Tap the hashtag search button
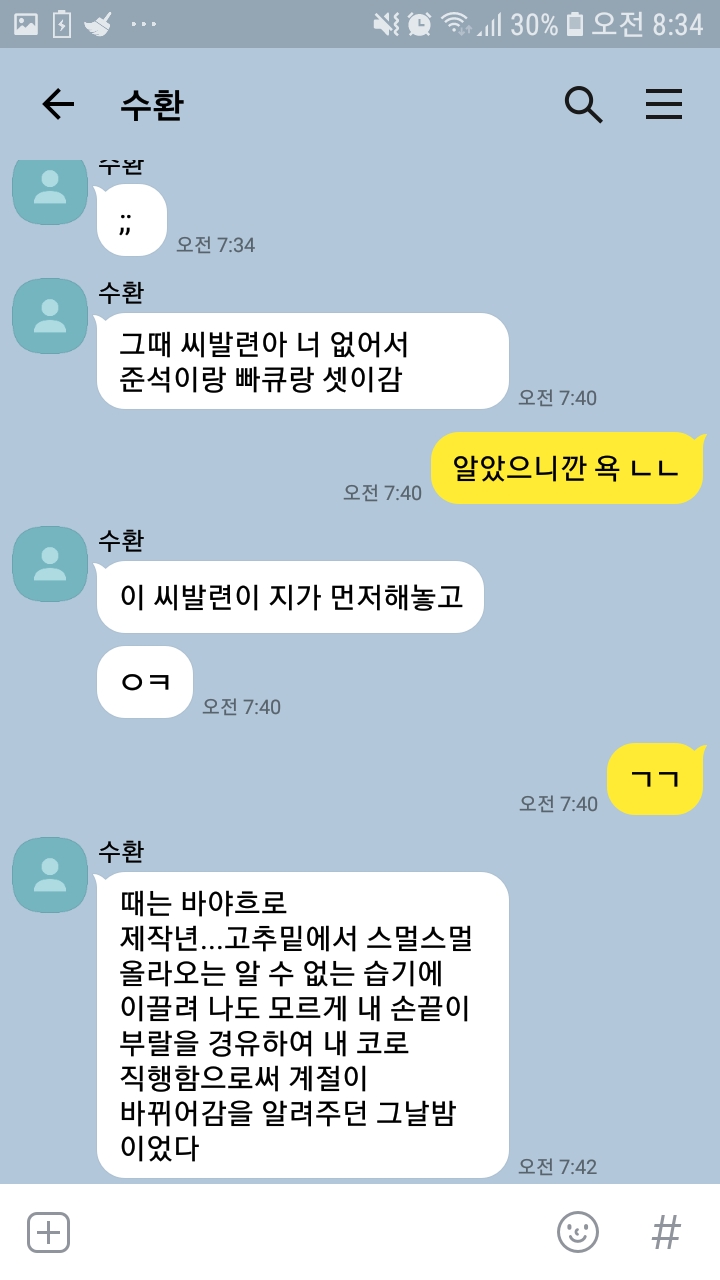This screenshot has height=1280, width=720. click(666, 1232)
